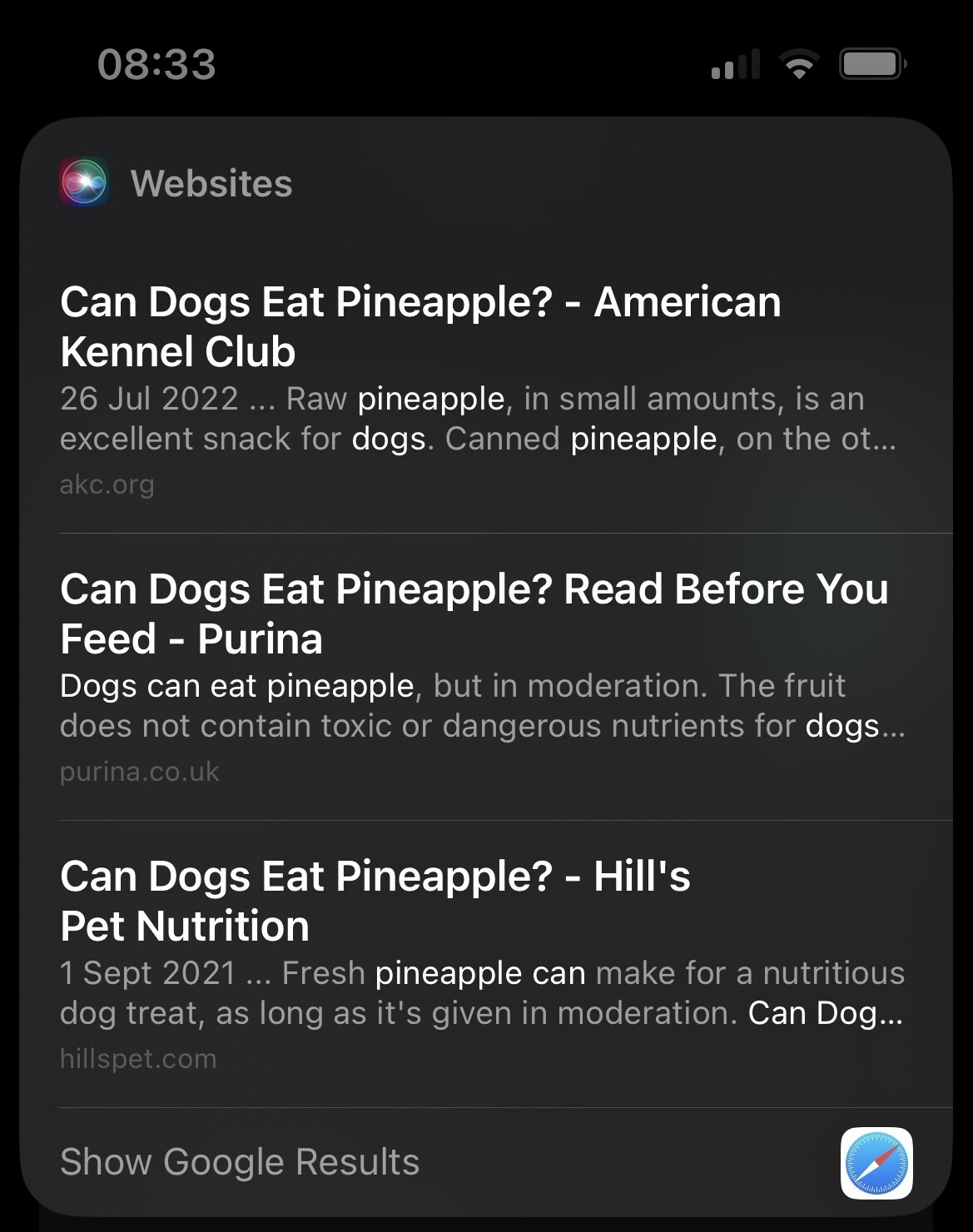This screenshot has width=973, height=1232.
Task: Open the Hill's Pet Nutrition result
Action: pyautogui.click(x=375, y=900)
